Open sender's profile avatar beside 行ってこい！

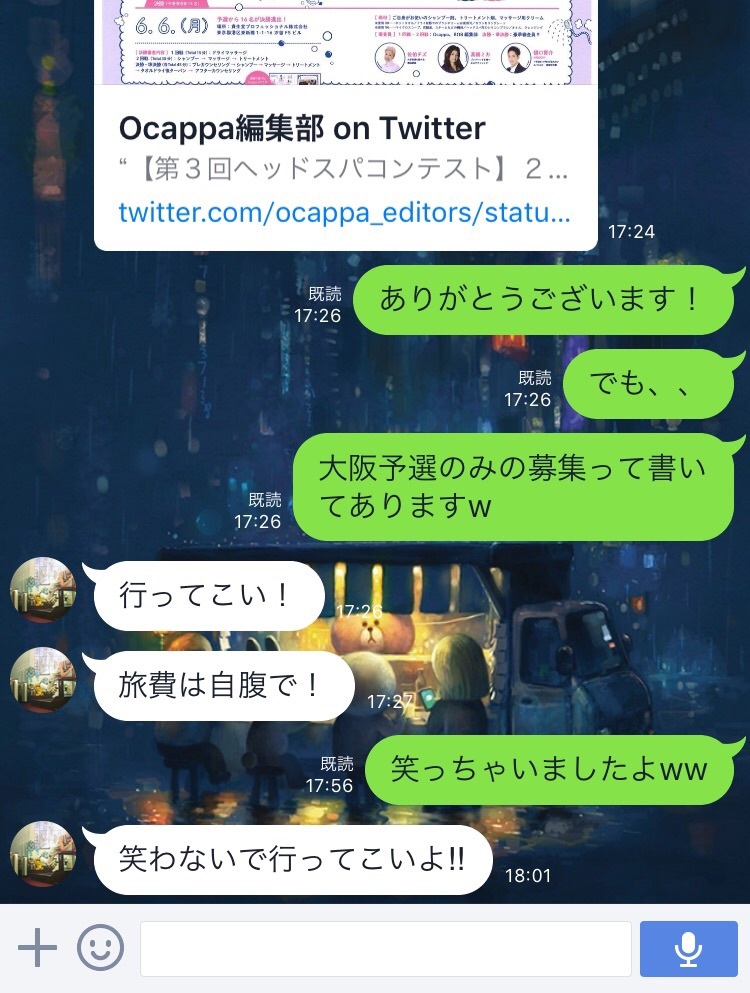point(43,591)
